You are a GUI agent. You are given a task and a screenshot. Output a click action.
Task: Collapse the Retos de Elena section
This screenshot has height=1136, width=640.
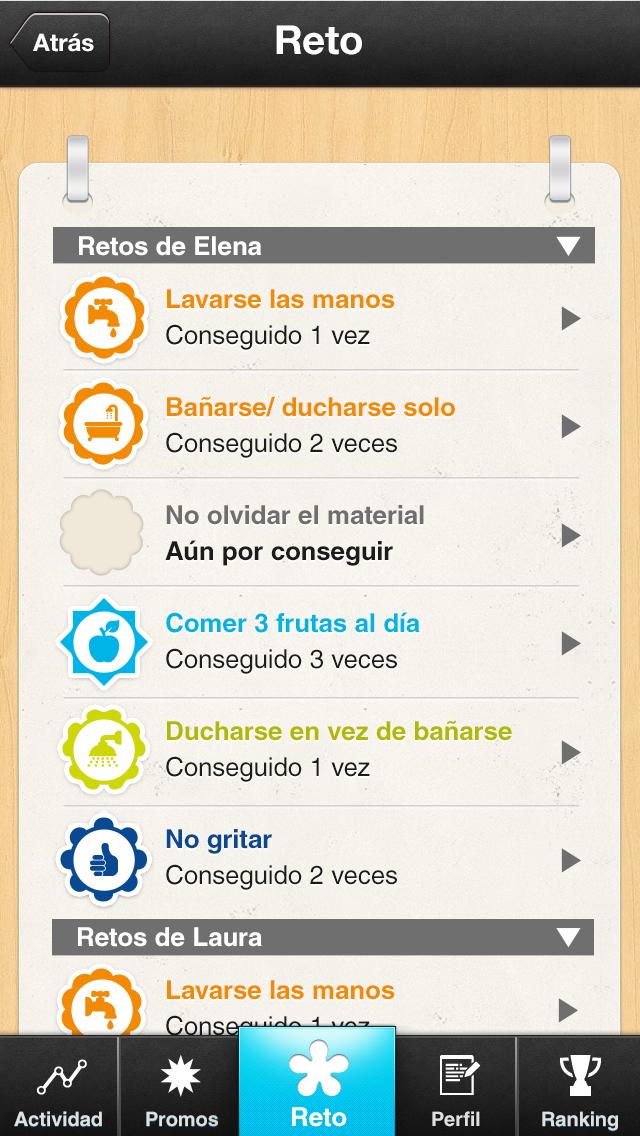coord(568,246)
